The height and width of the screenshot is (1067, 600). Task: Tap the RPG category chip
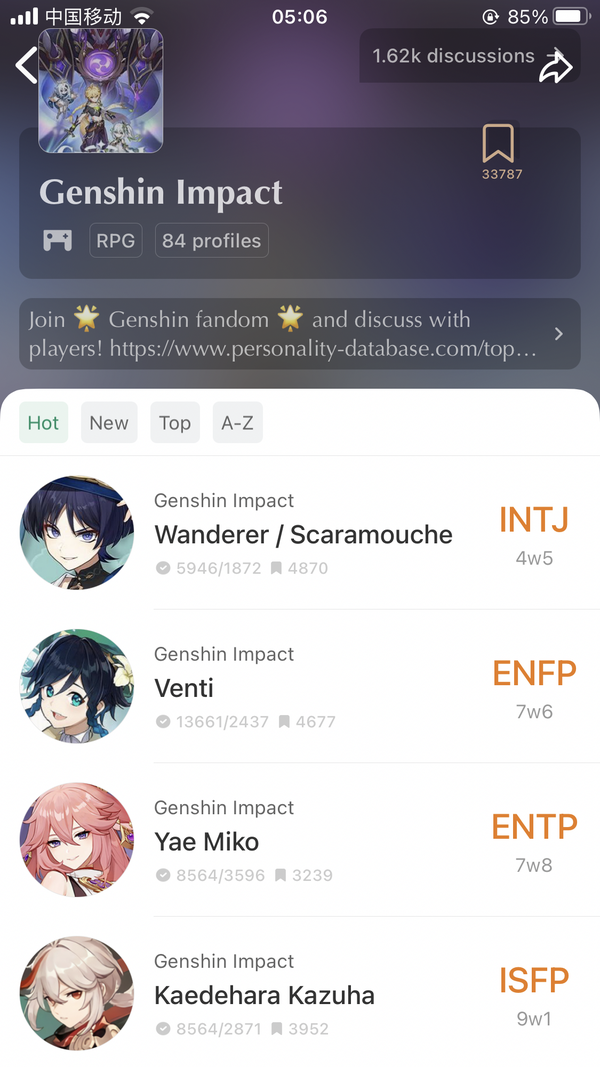115,241
